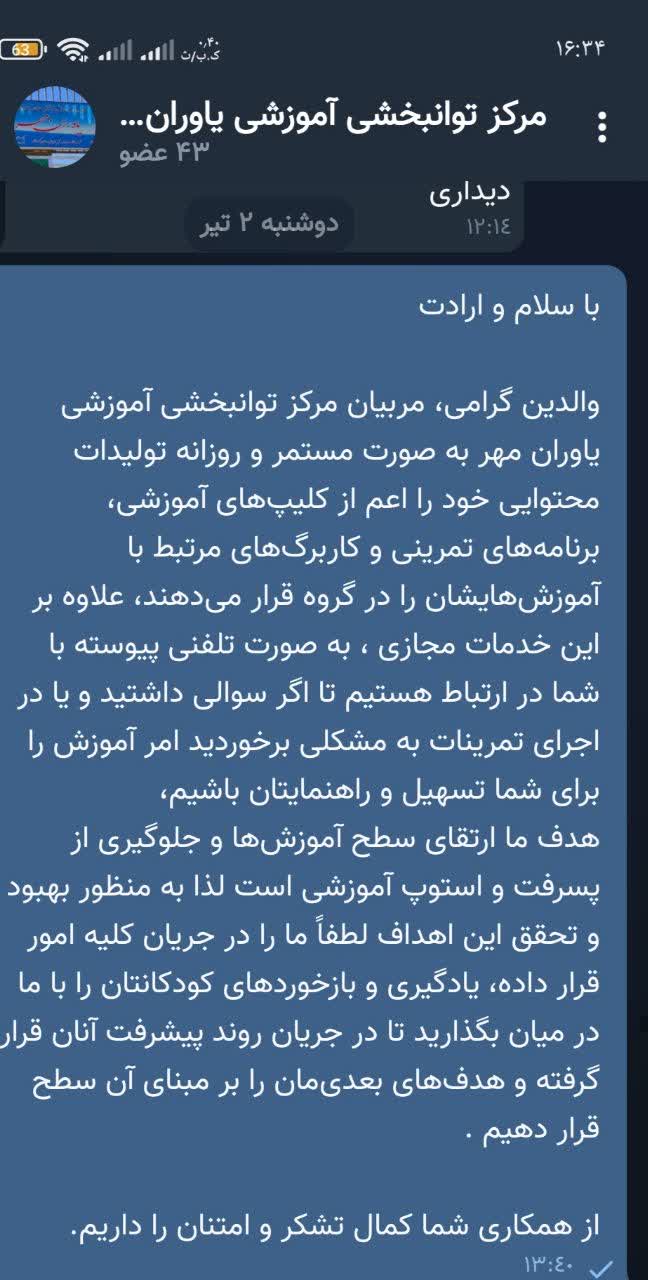Open the group profile picture
The height and width of the screenshot is (1280, 648).
tap(55, 127)
